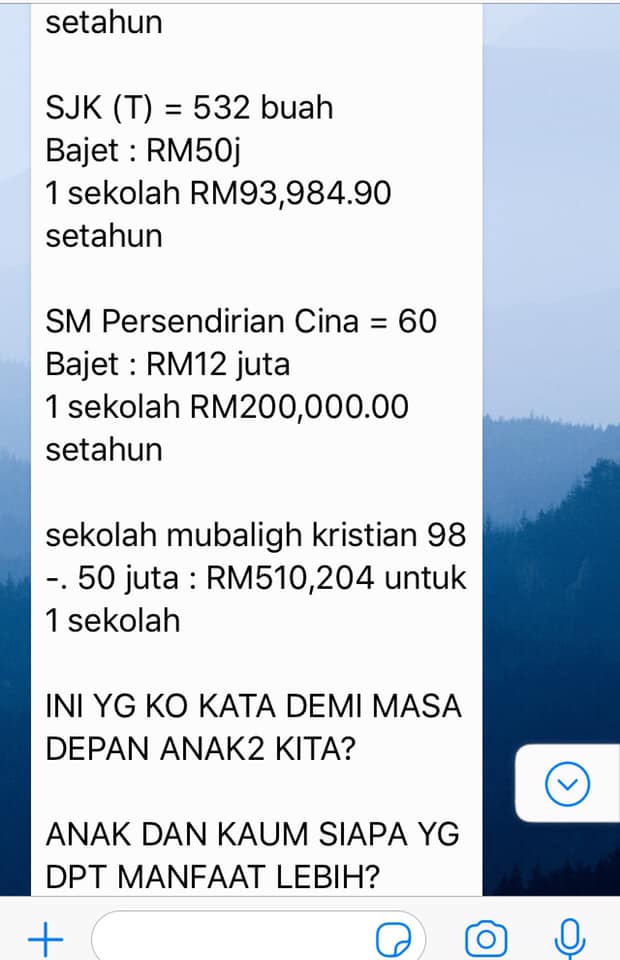Open the camera icon

(x=487, y=939)
